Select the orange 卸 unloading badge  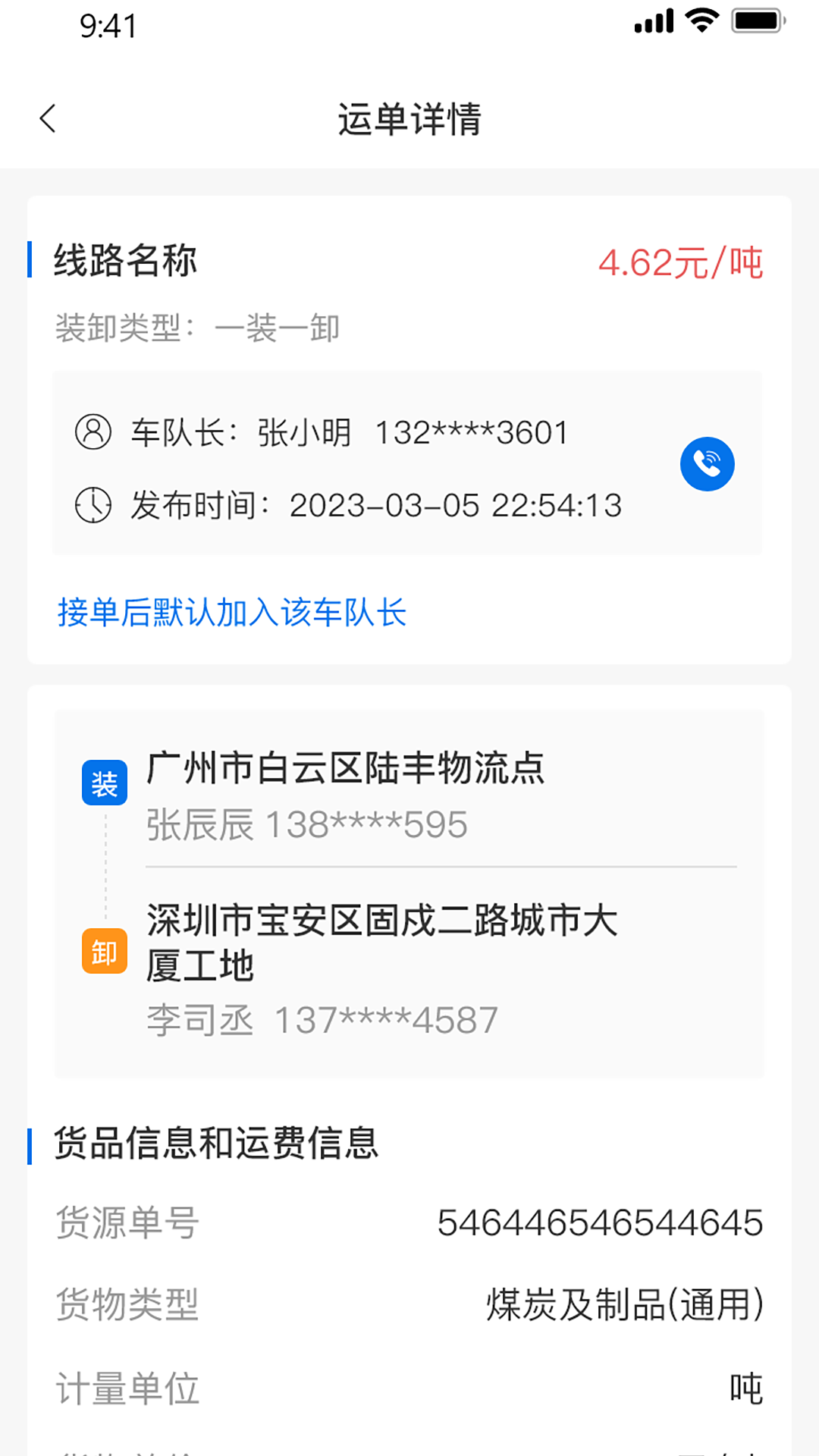pos(104,950)
